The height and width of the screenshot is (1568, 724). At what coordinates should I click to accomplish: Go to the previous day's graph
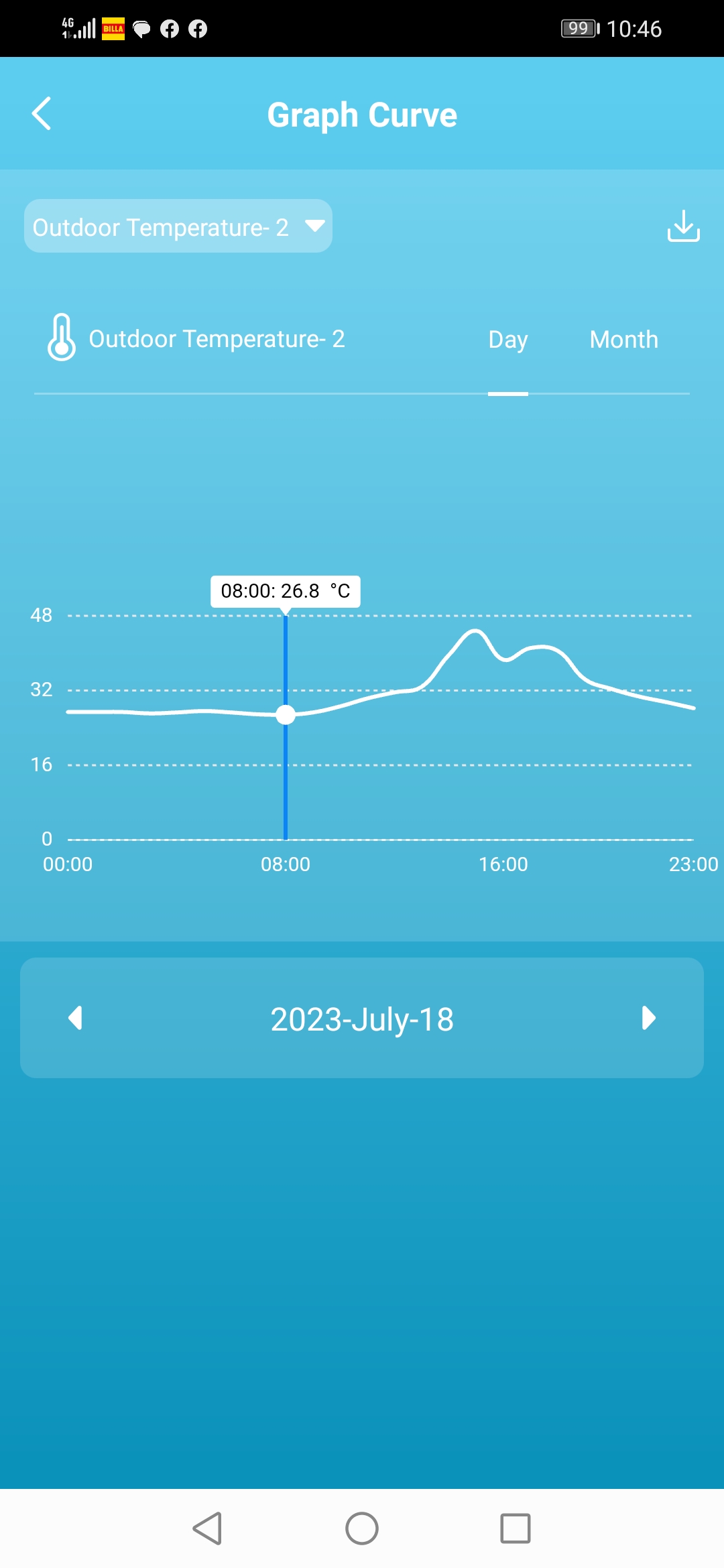75,1018
